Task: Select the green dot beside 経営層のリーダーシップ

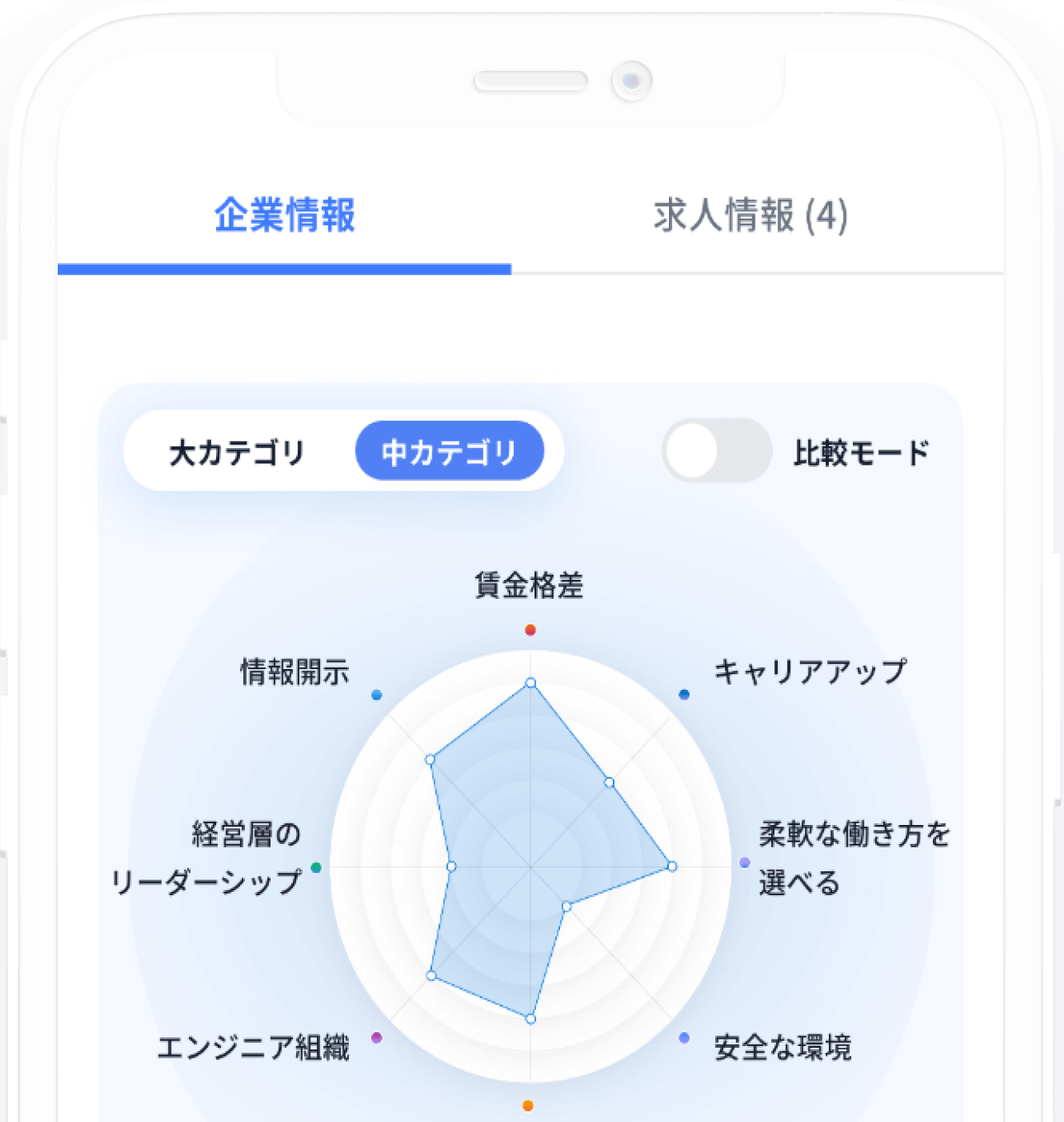Action: (317, 865)
